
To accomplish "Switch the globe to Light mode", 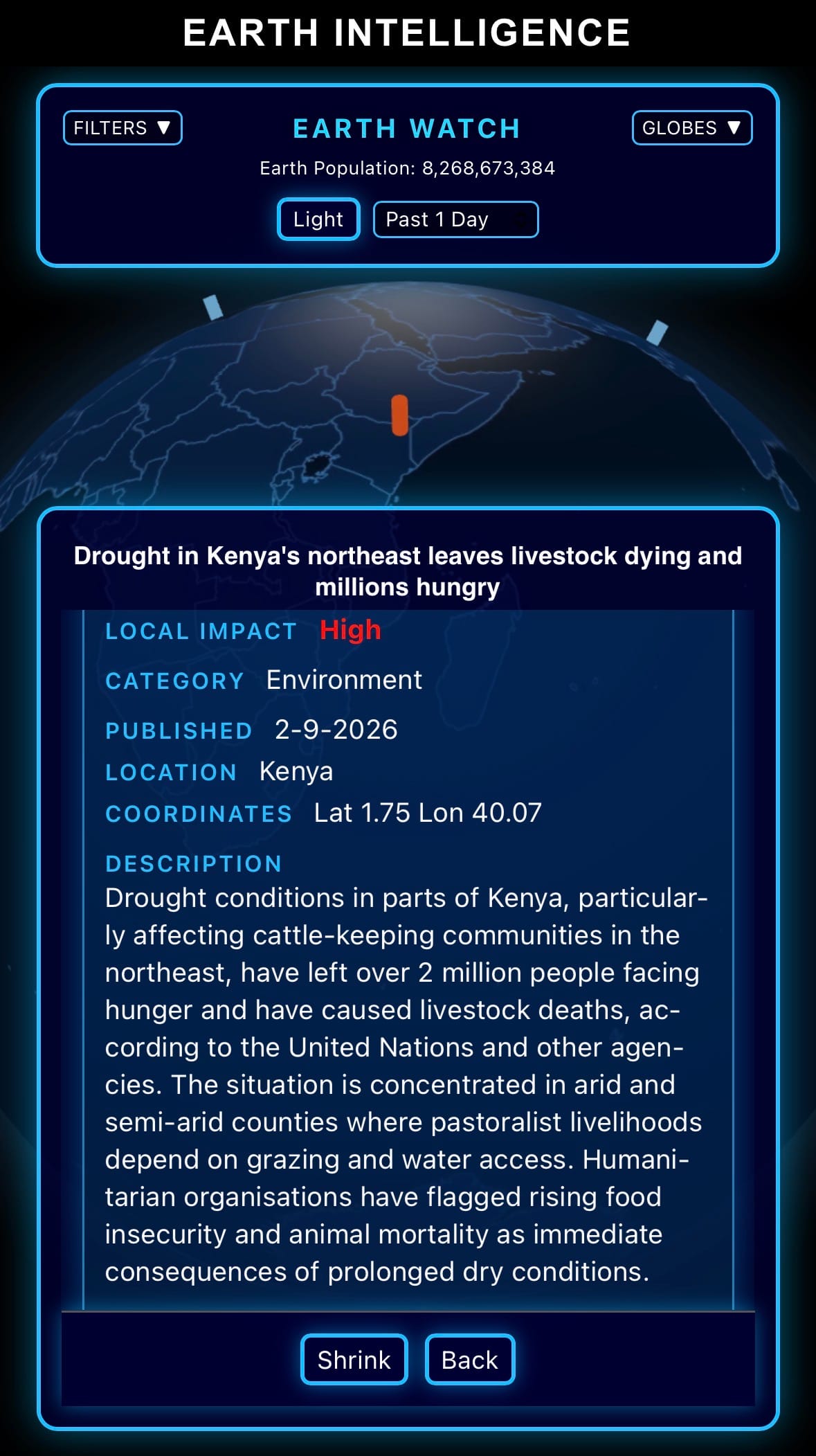I will coord(318,219).
